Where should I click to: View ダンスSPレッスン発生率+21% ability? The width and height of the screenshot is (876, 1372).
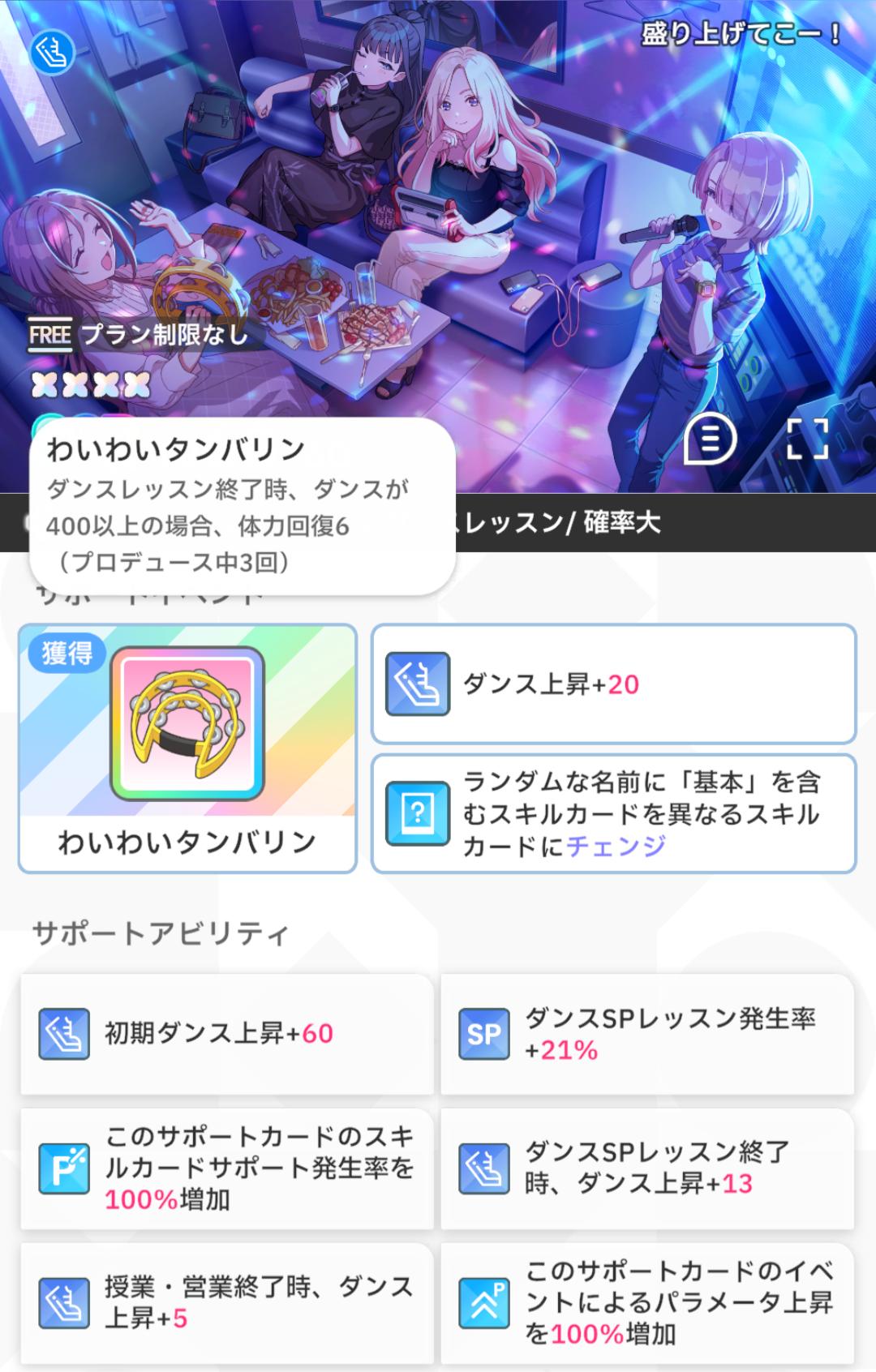pyautogui.click(x=646, y=1034)
